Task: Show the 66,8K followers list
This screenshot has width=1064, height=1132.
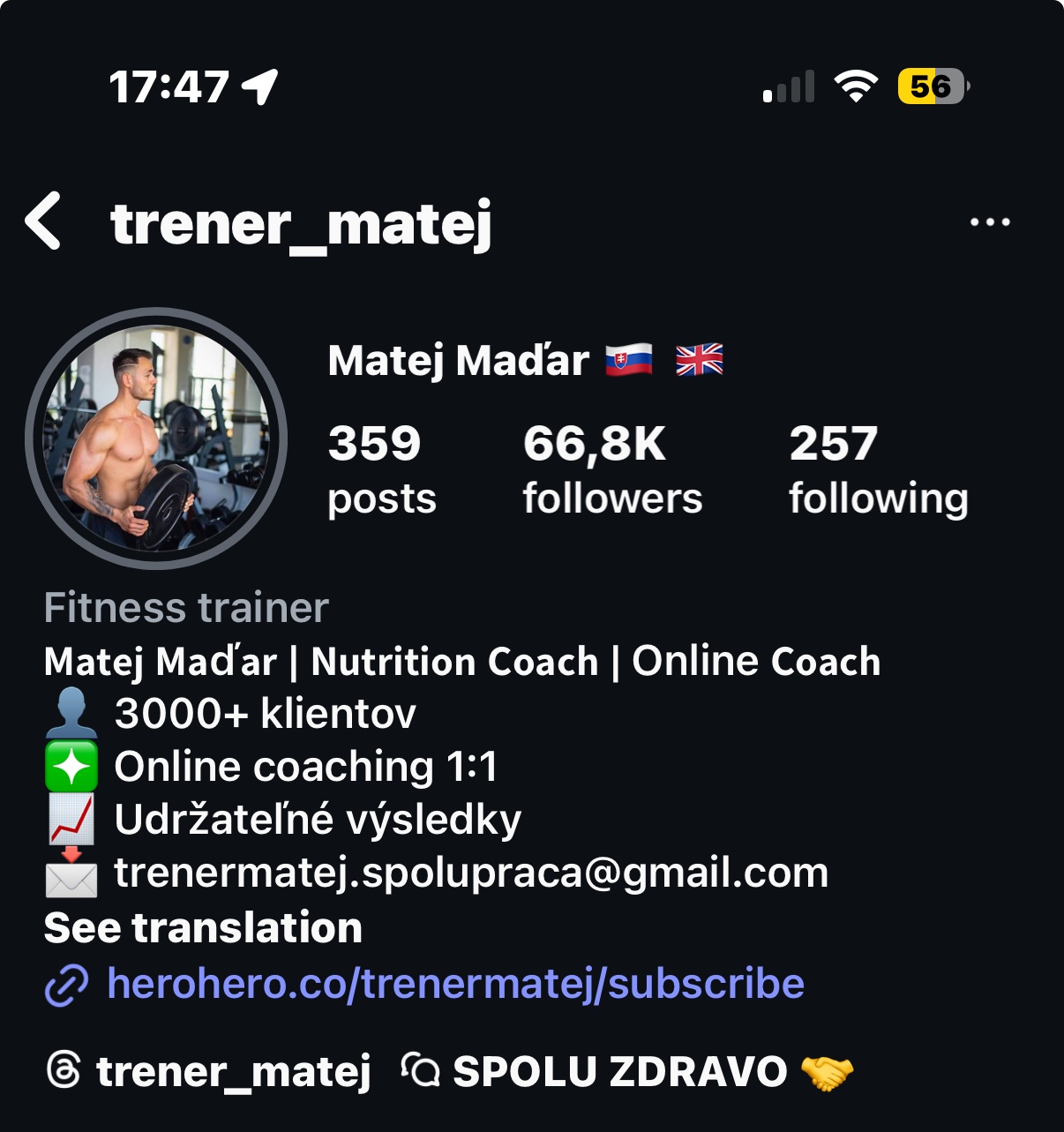Action: coord(612,469)
